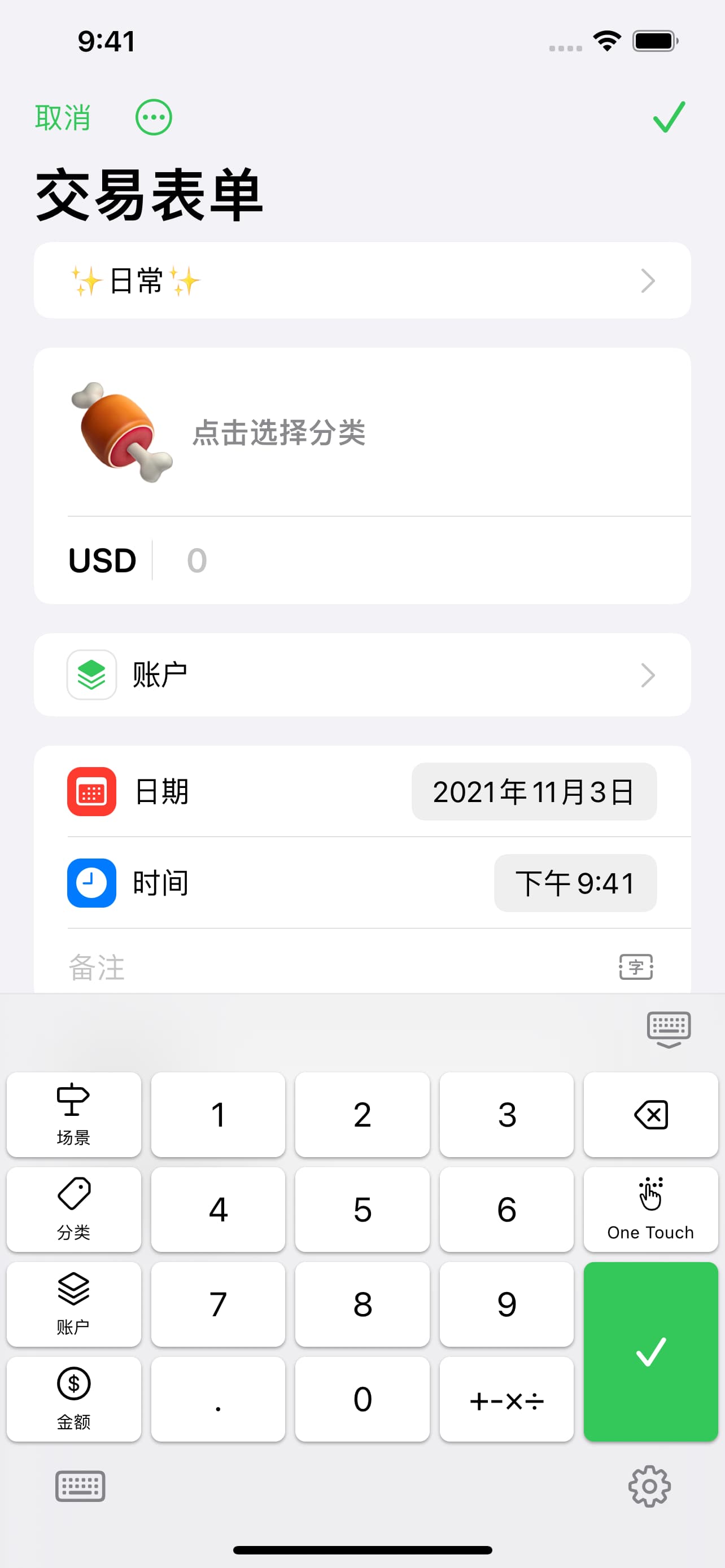Viewport: 725px width, 1568px height.
Task: Open the ✨日常✨ ledger selector
Action: 361,281
